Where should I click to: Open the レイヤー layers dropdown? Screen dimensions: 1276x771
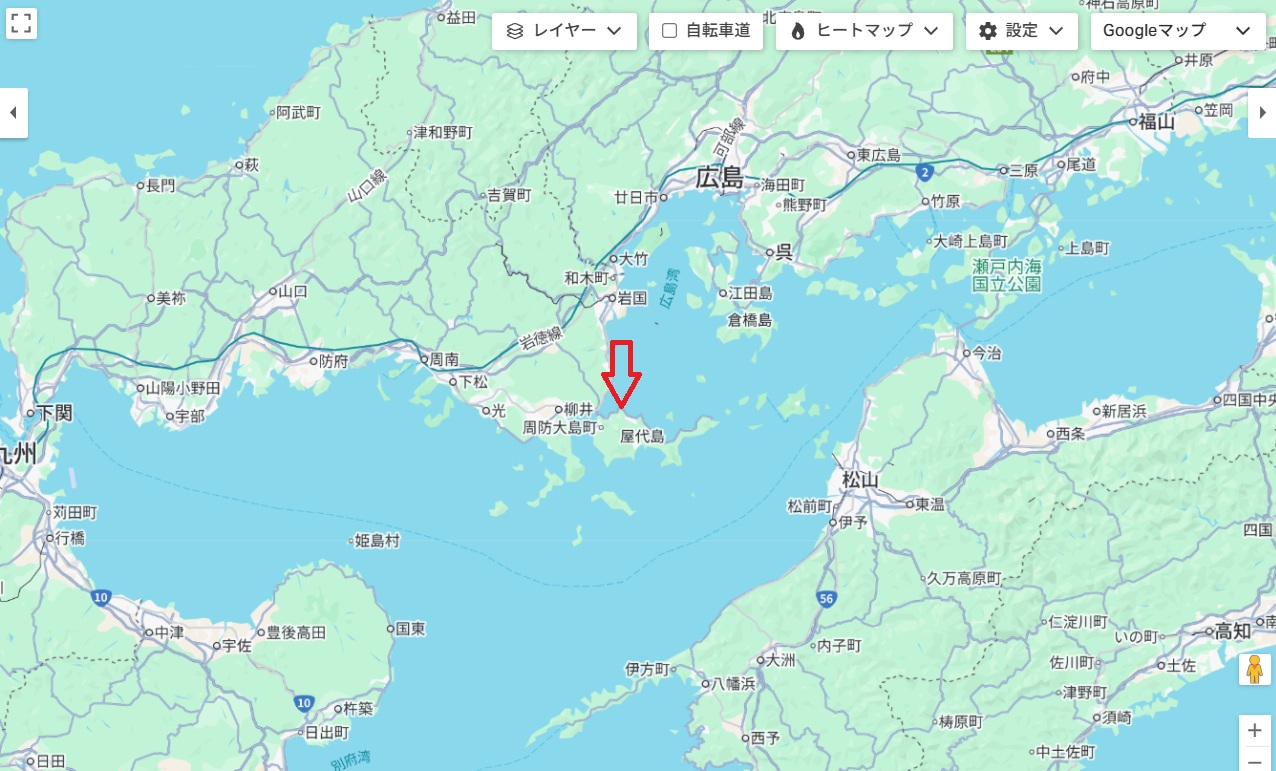point(564,31)
